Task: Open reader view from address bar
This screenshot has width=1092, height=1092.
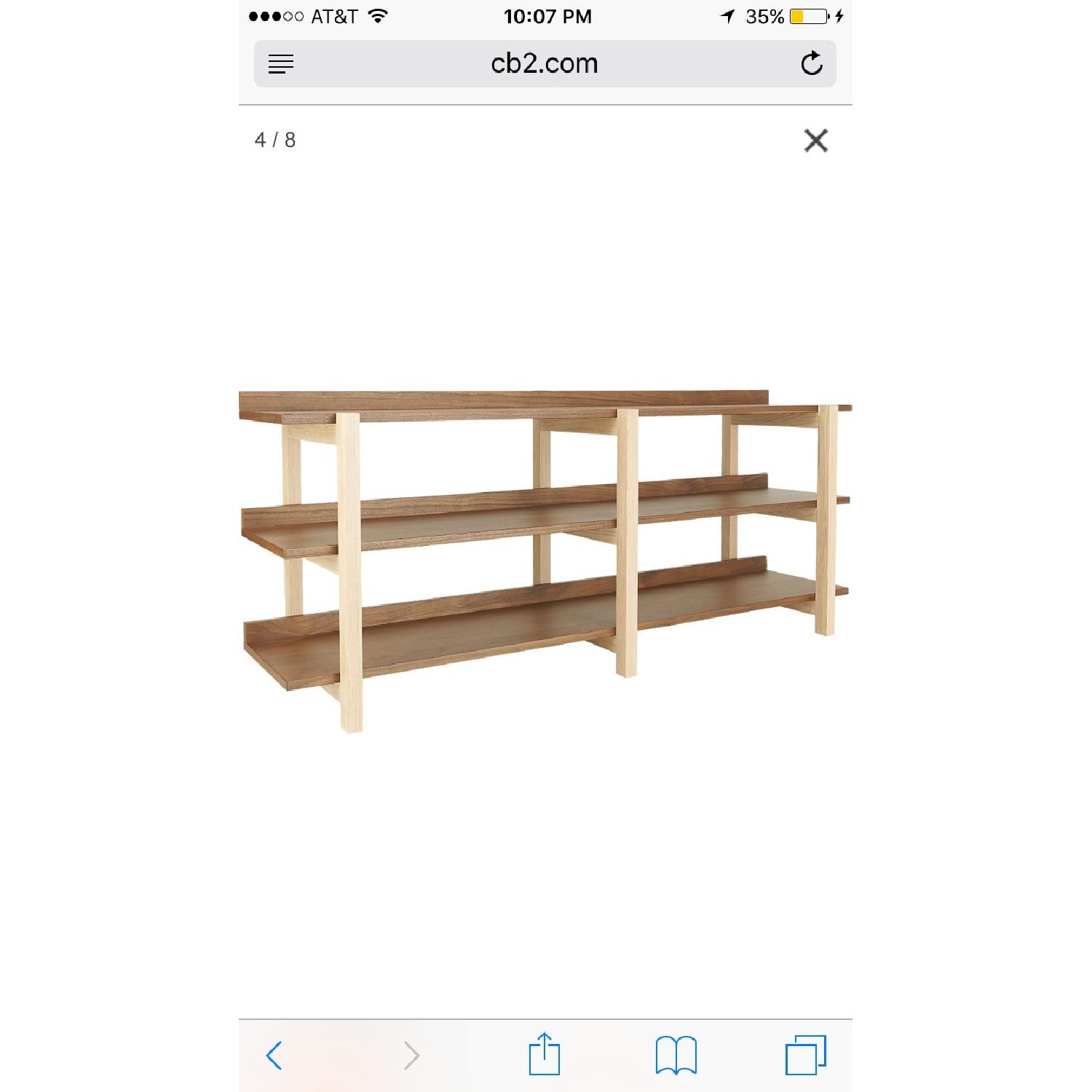Action: click(281, 64)
